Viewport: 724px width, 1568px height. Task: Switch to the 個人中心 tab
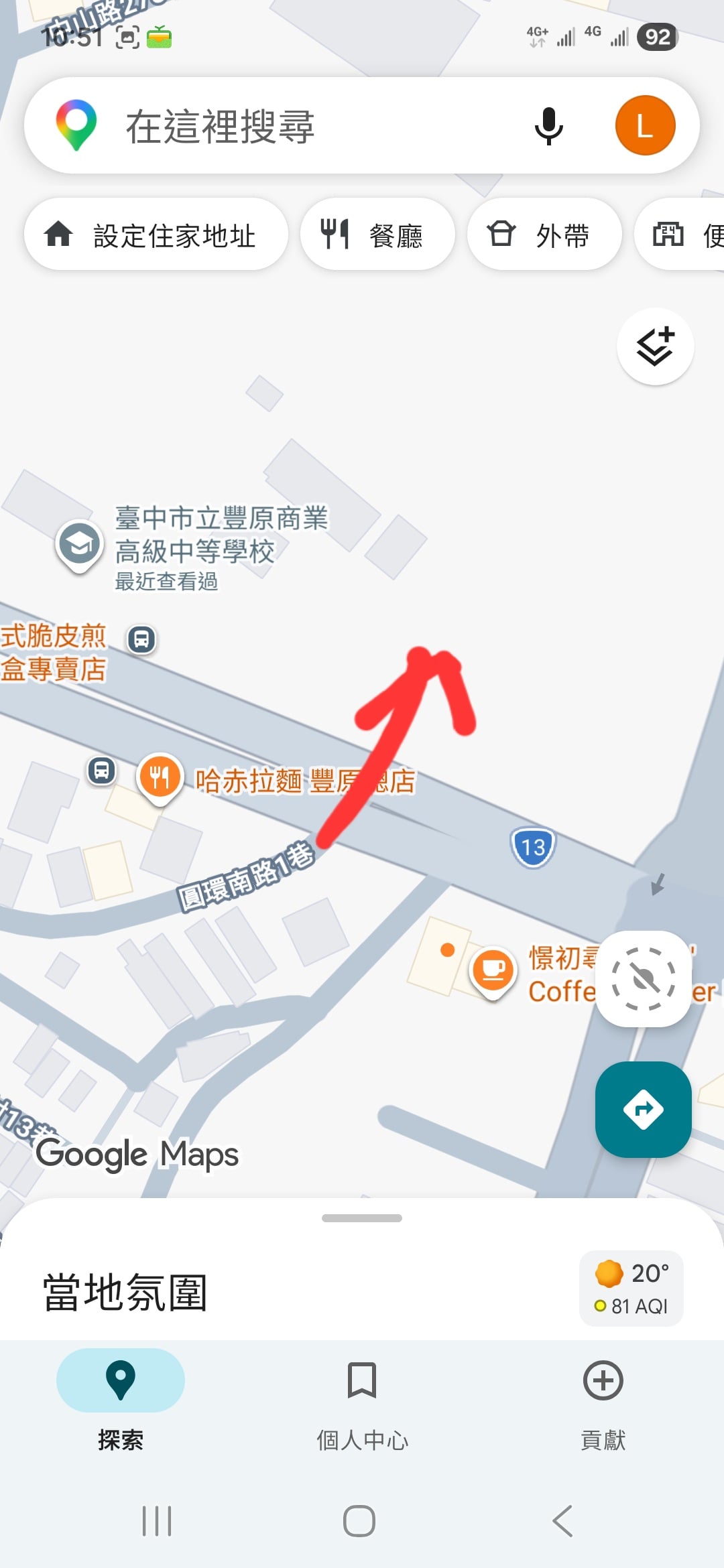coord(362,1400)
